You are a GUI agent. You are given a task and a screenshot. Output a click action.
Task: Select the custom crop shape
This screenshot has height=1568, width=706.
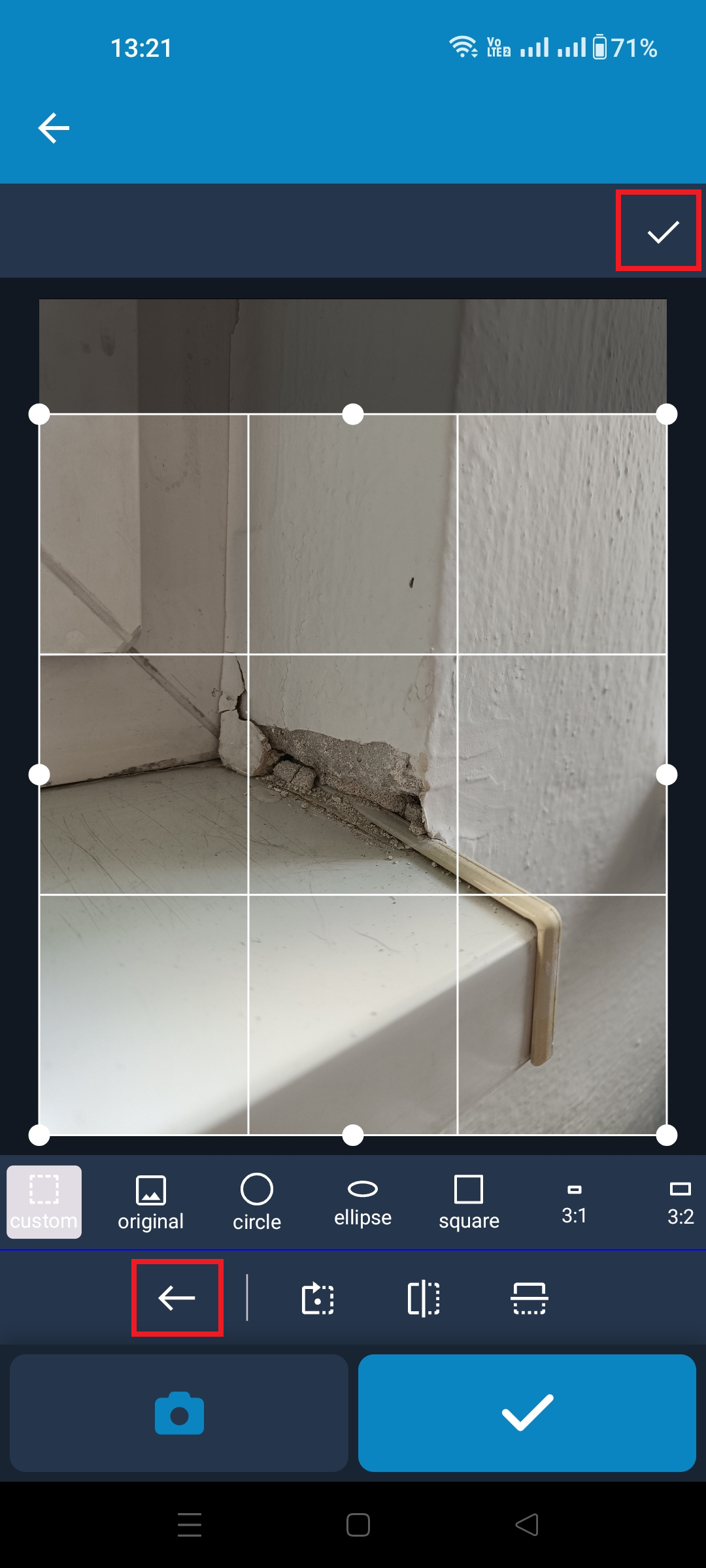[44, 1202]
